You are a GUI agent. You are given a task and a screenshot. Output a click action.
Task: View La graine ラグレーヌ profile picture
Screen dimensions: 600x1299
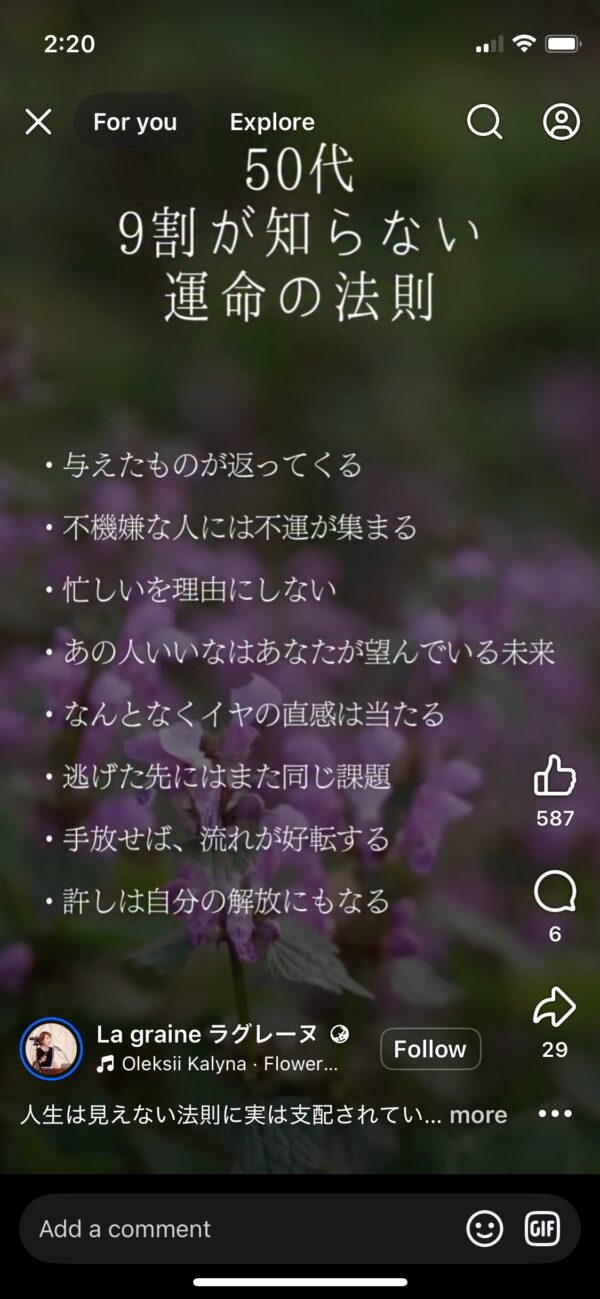(51, 1049)
